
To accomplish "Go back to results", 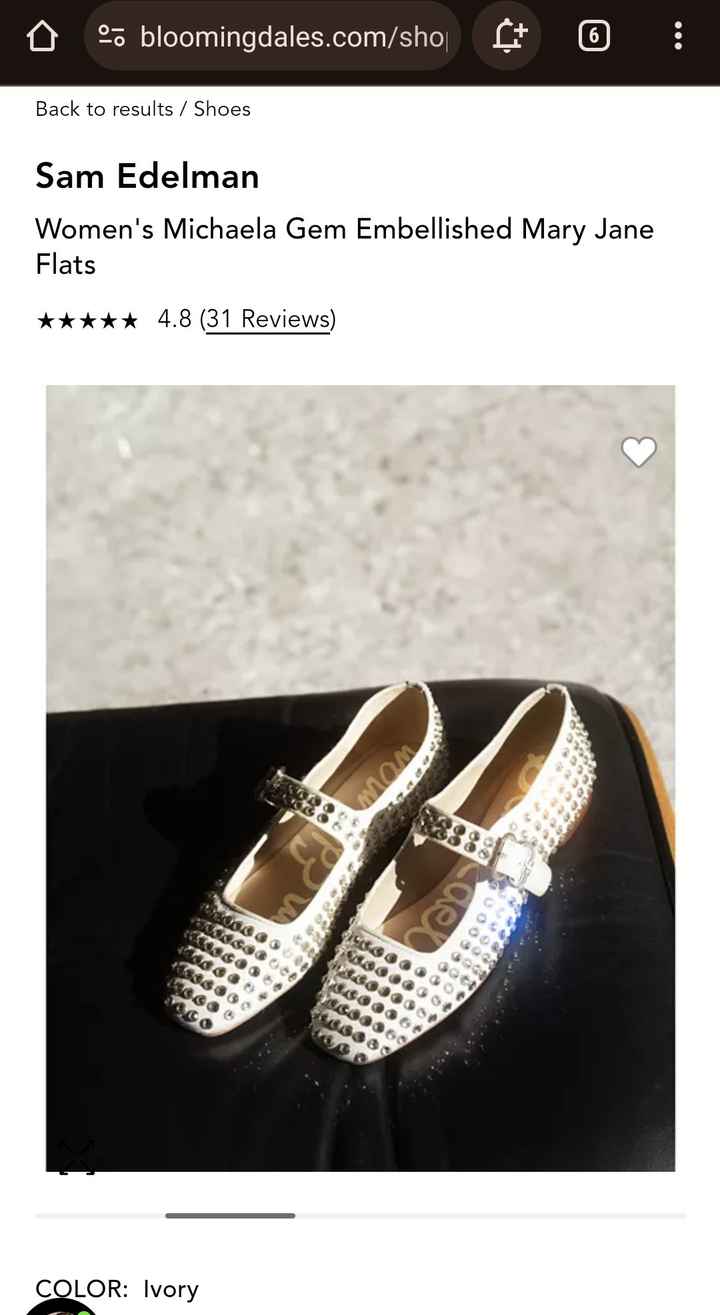I will tap(104, 109).
